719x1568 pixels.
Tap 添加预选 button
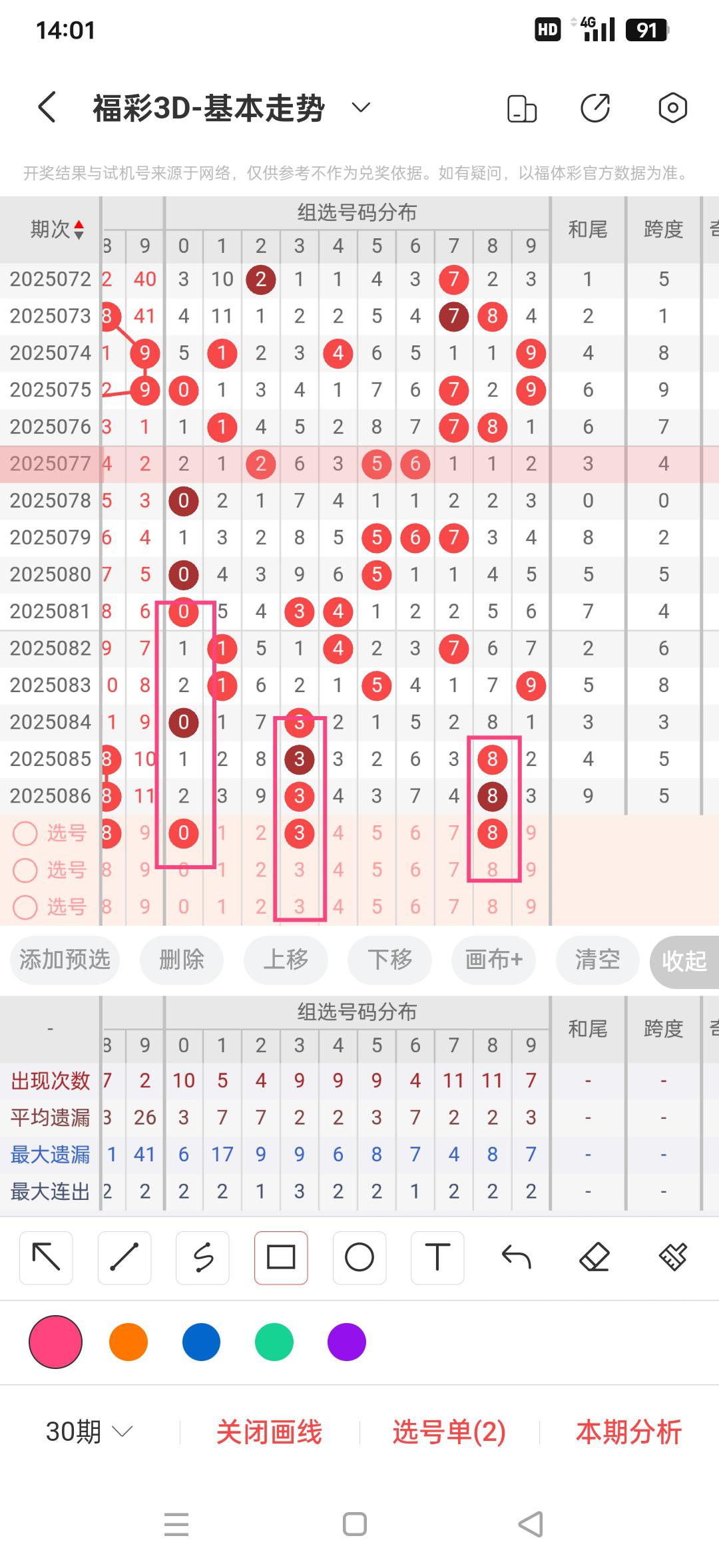(x=65, y=960)
